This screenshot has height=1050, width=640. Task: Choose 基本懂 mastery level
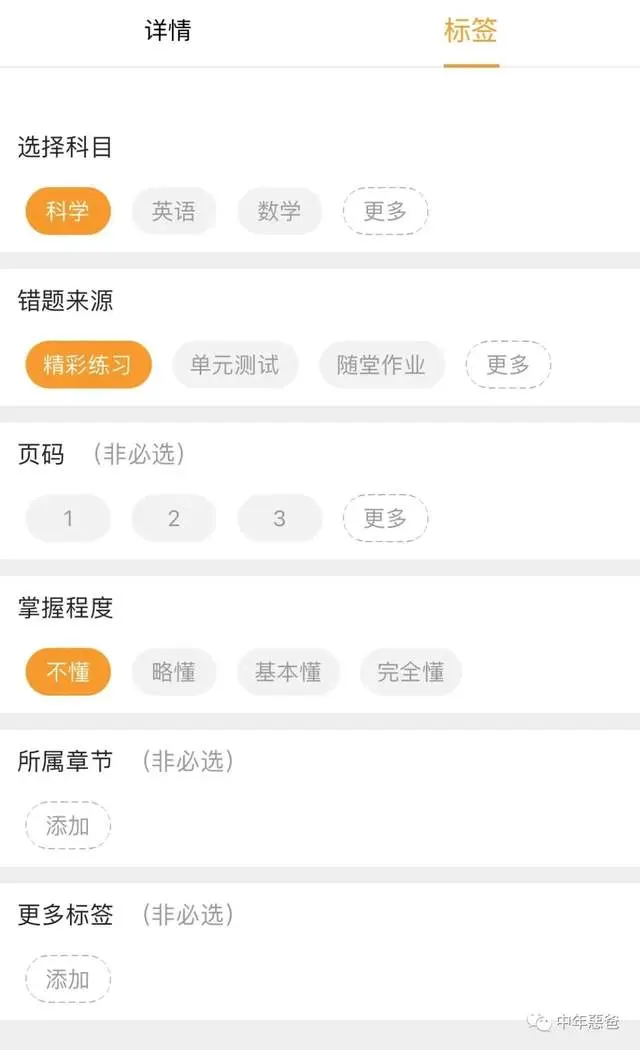pyautogui.click(x=288, y=672)
